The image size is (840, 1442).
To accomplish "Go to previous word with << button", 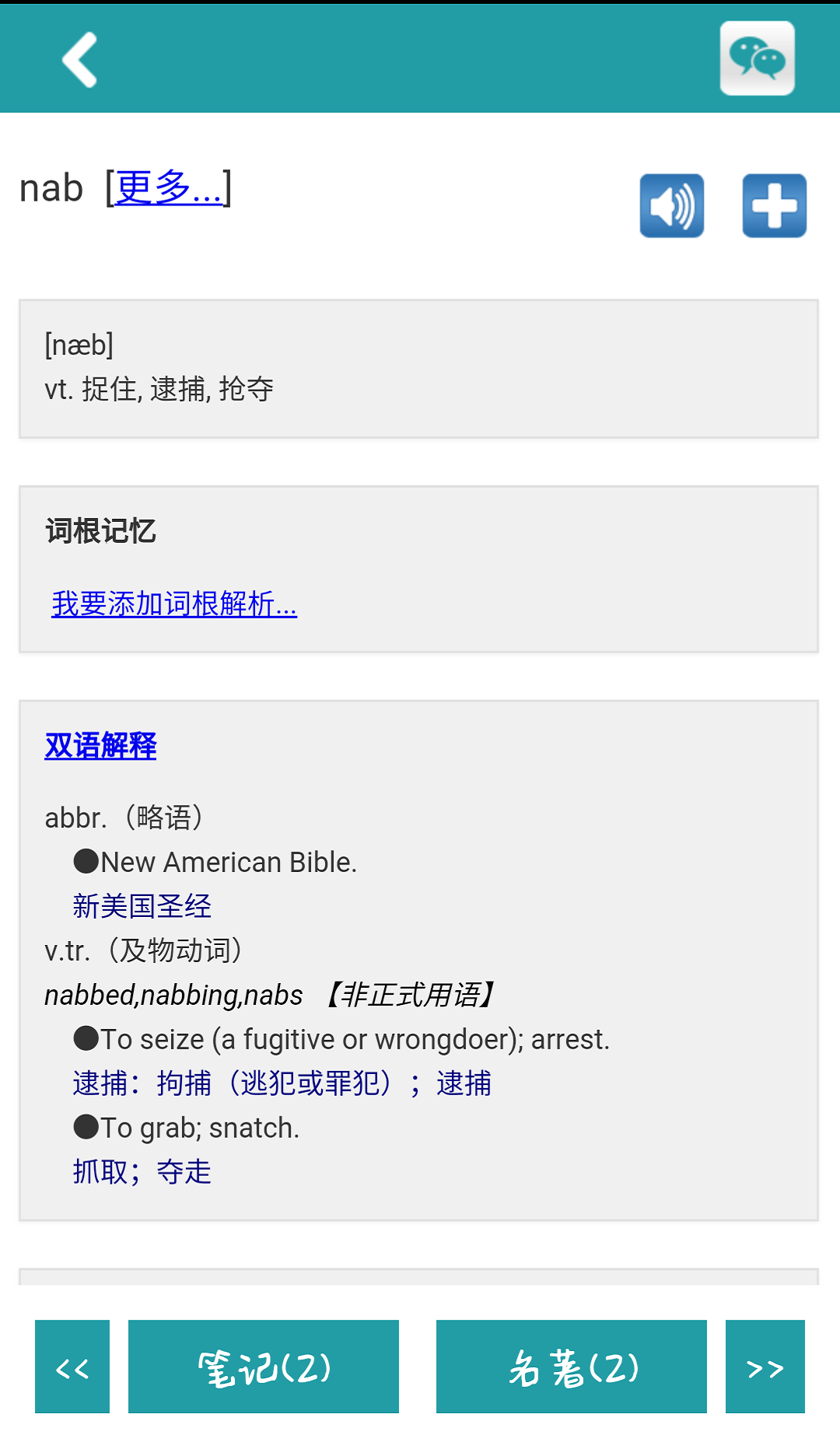I will pyautogui.click(x=72, y=1367).
